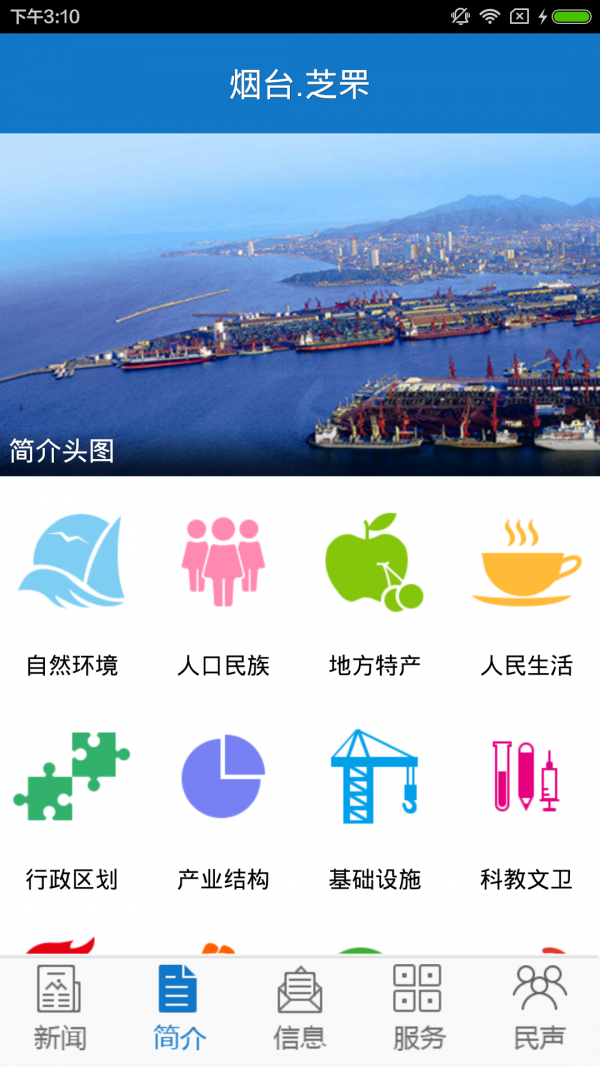Open 基础设施 infrastructure info

[x=375, y=780]
